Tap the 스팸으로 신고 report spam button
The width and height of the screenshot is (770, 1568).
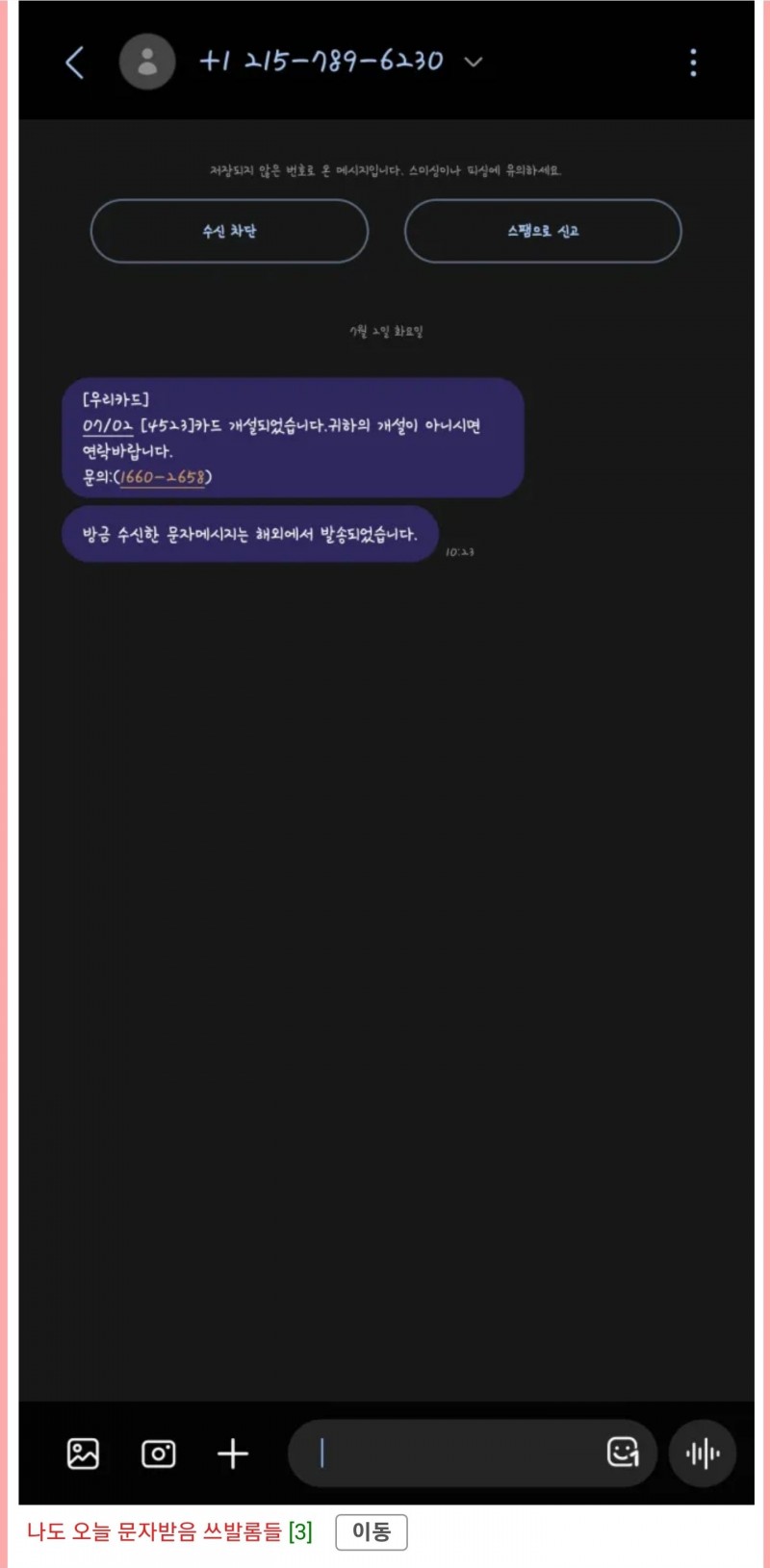[x=543, y=231]
